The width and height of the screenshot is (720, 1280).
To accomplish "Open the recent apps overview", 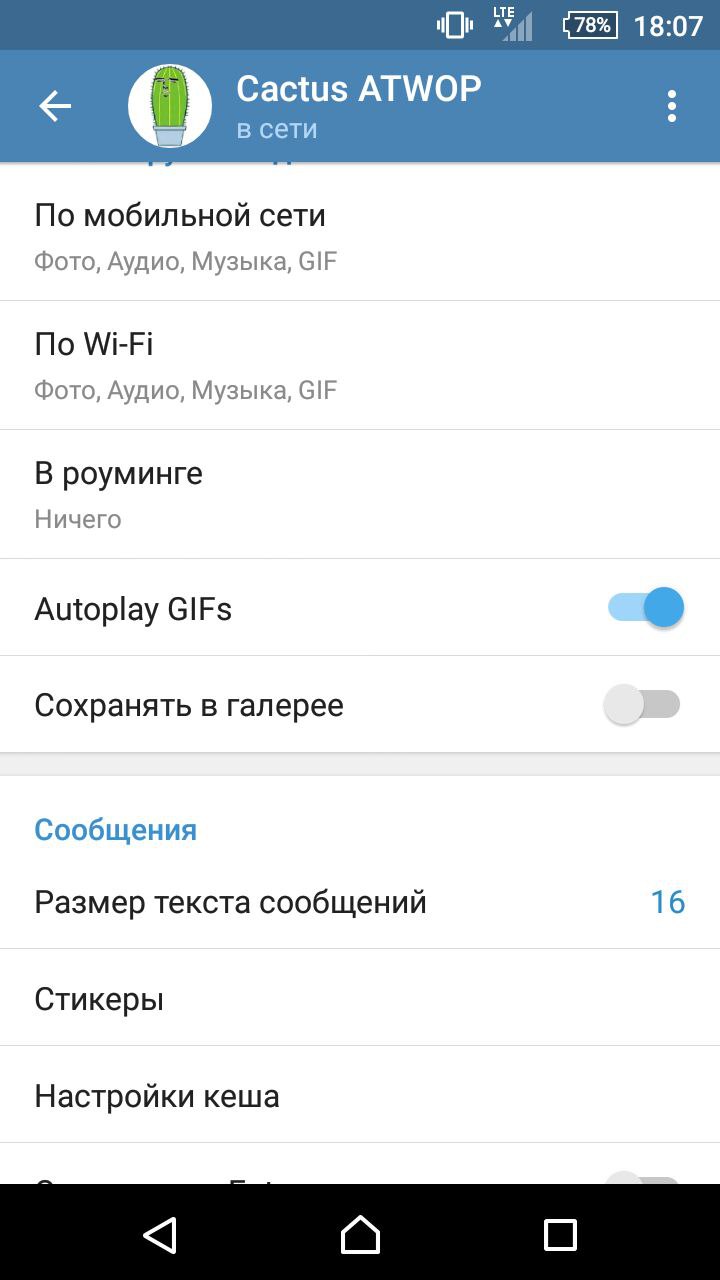I will tap(560, 1234).
